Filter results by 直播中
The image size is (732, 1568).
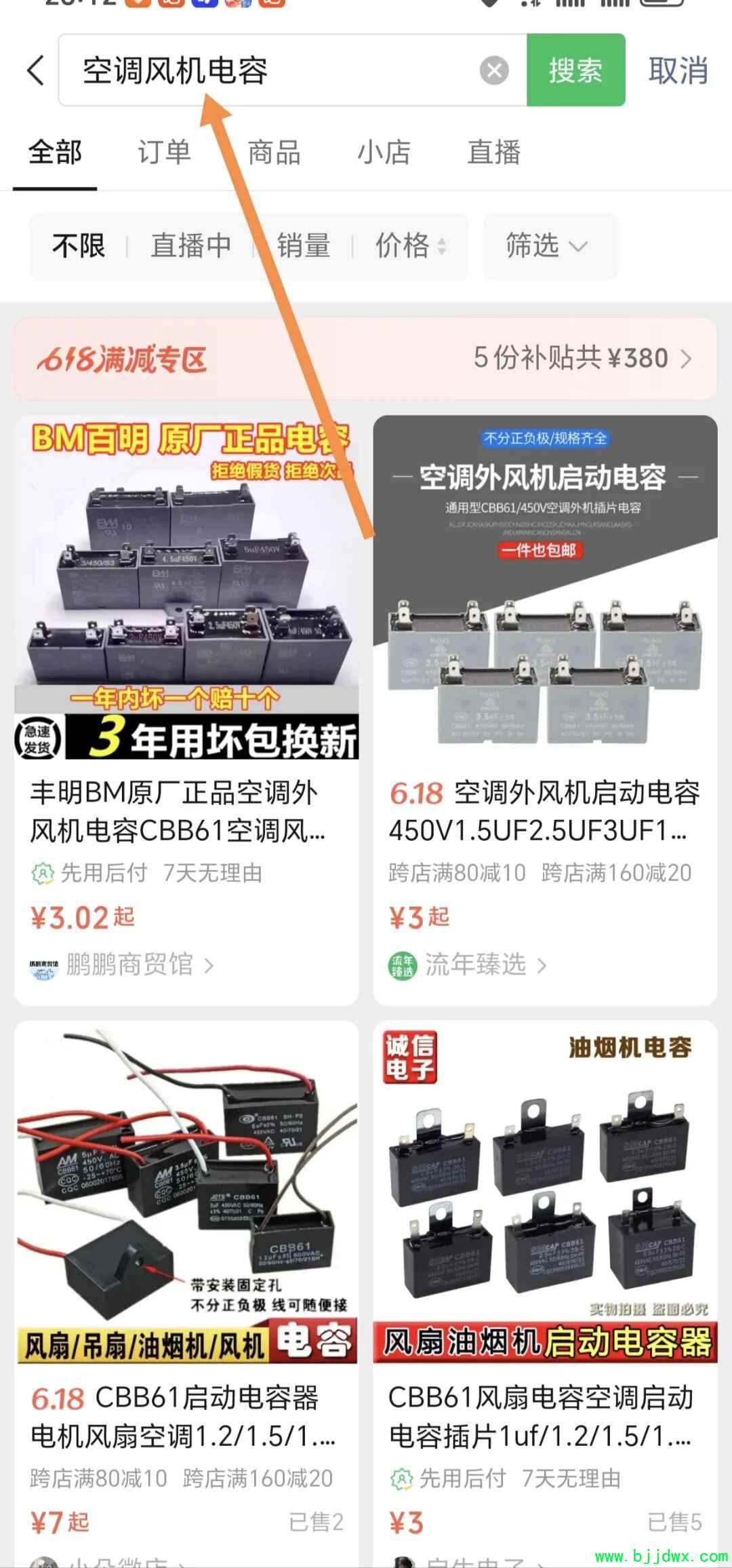pyautogui.click(x=191, y=246)
